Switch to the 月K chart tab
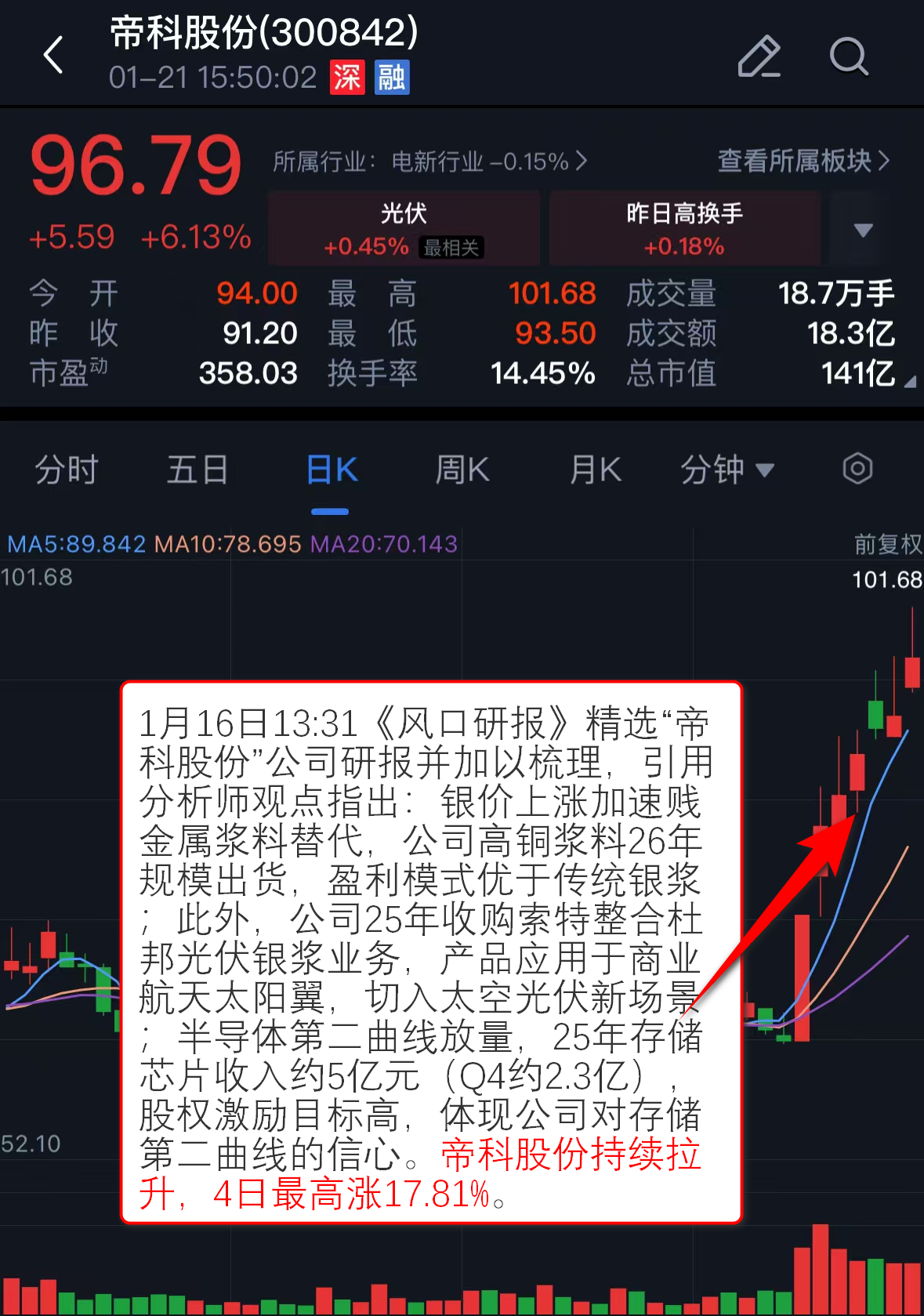924x1316 pixels. tap(596, 470)
